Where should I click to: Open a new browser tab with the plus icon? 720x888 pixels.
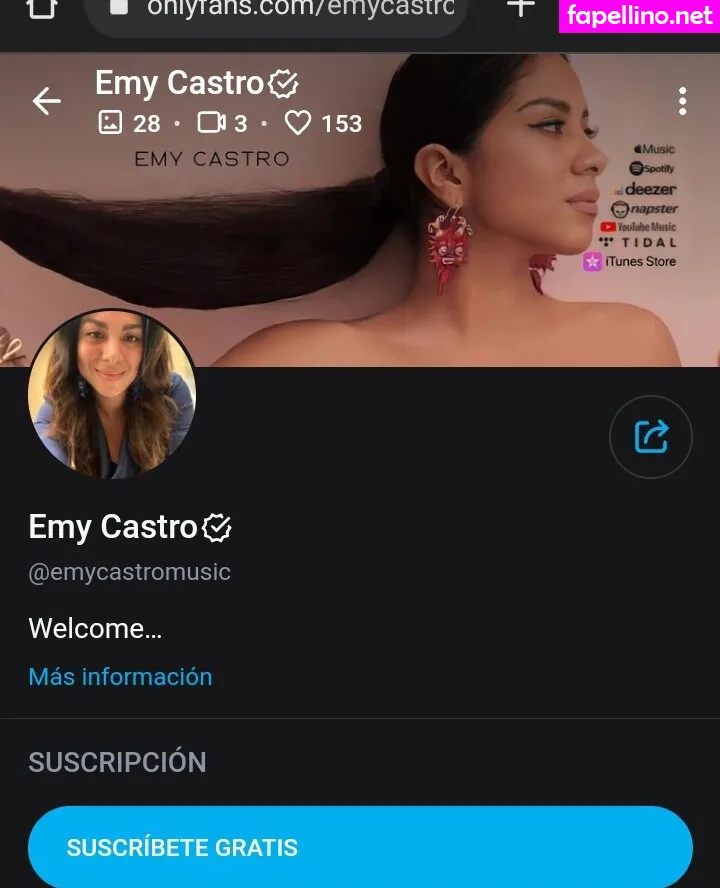519,8
